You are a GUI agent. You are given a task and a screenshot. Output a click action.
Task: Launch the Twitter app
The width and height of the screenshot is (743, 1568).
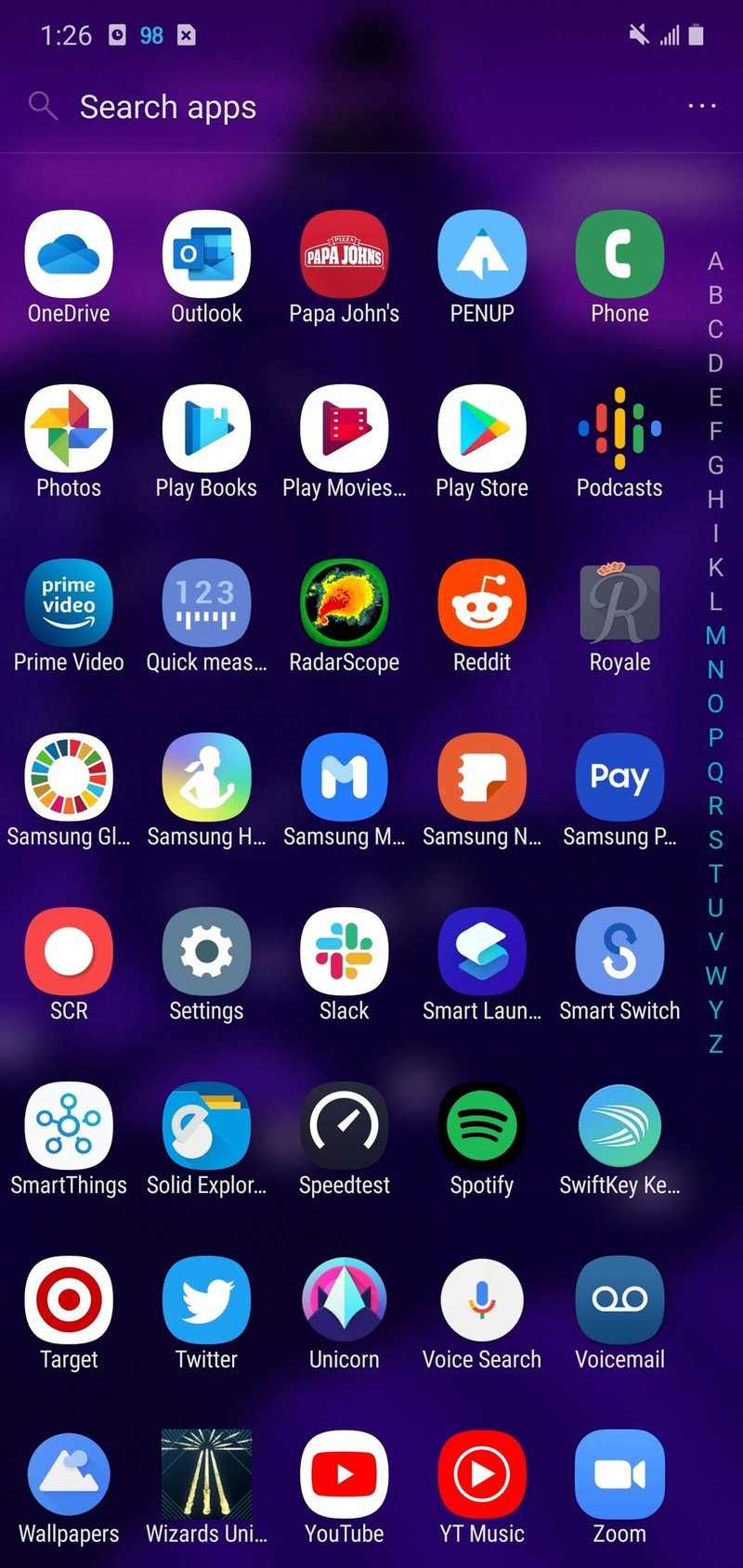click(x=206, y=1301)
